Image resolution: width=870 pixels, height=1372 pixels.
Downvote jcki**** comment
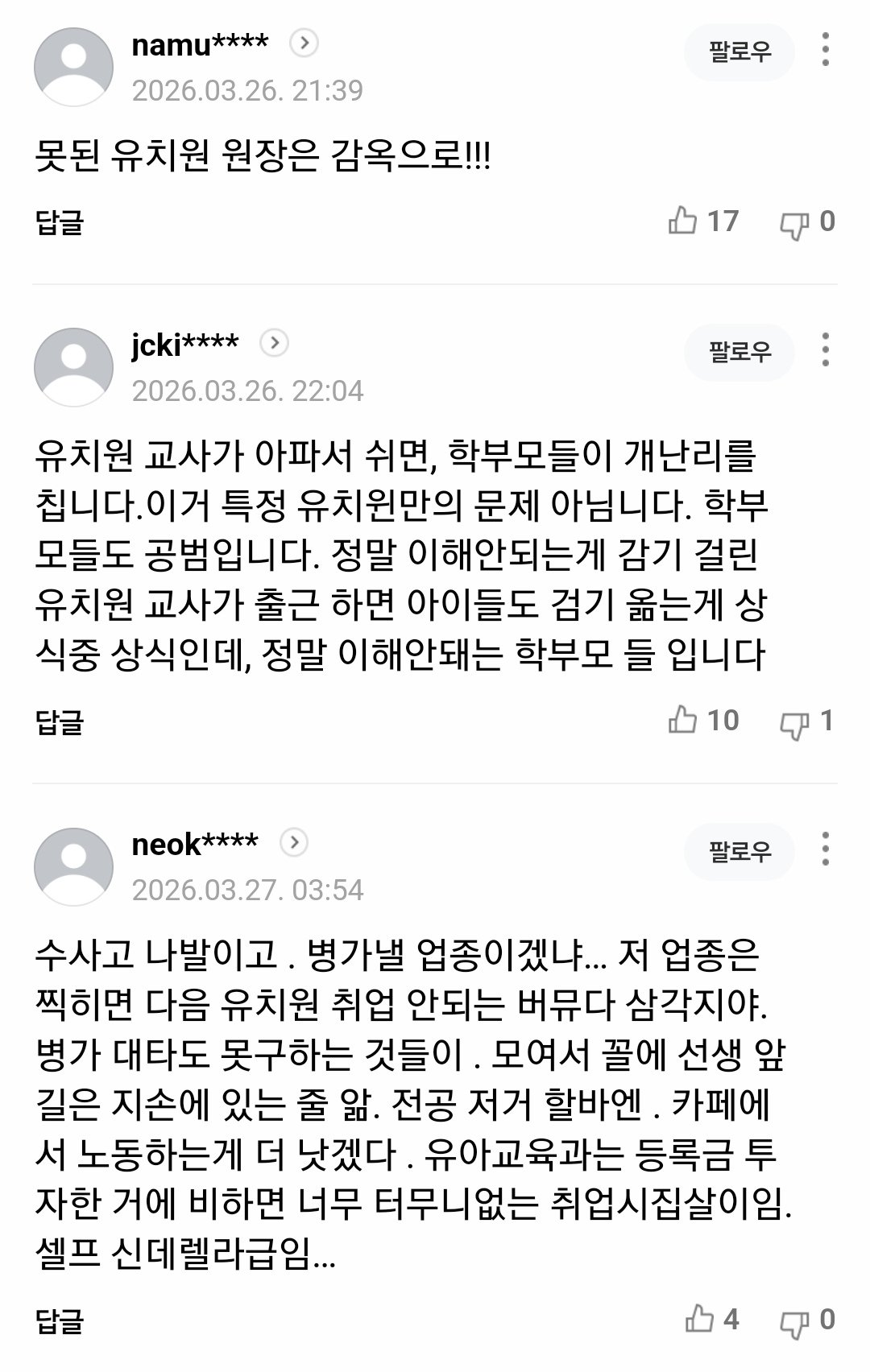click(794, 723)
